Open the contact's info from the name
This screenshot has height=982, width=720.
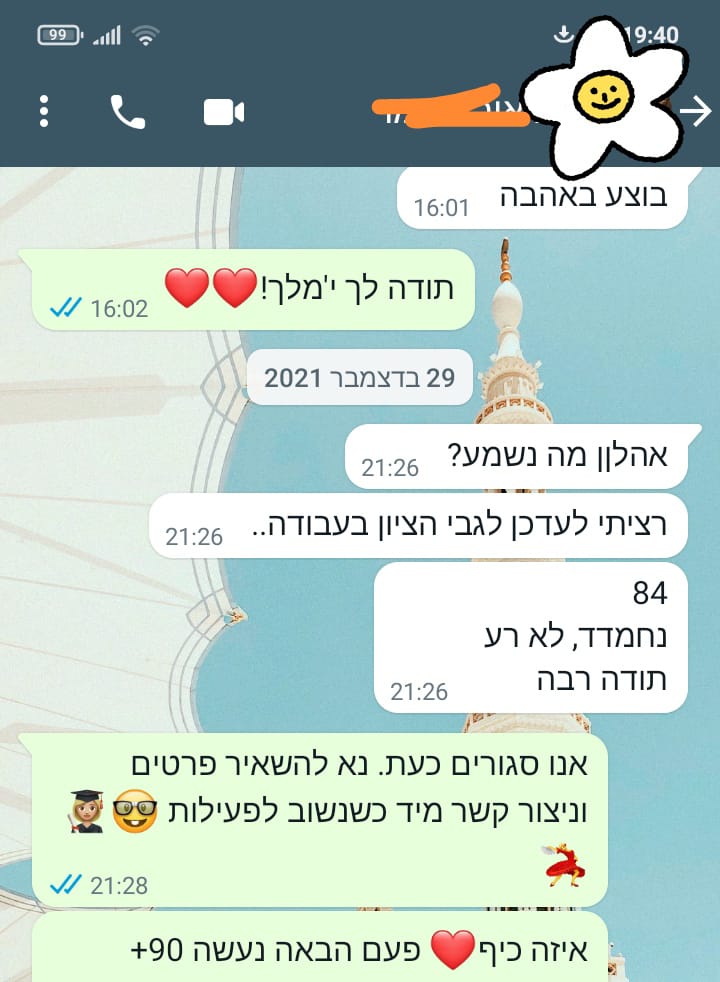(x=450, y=112)
